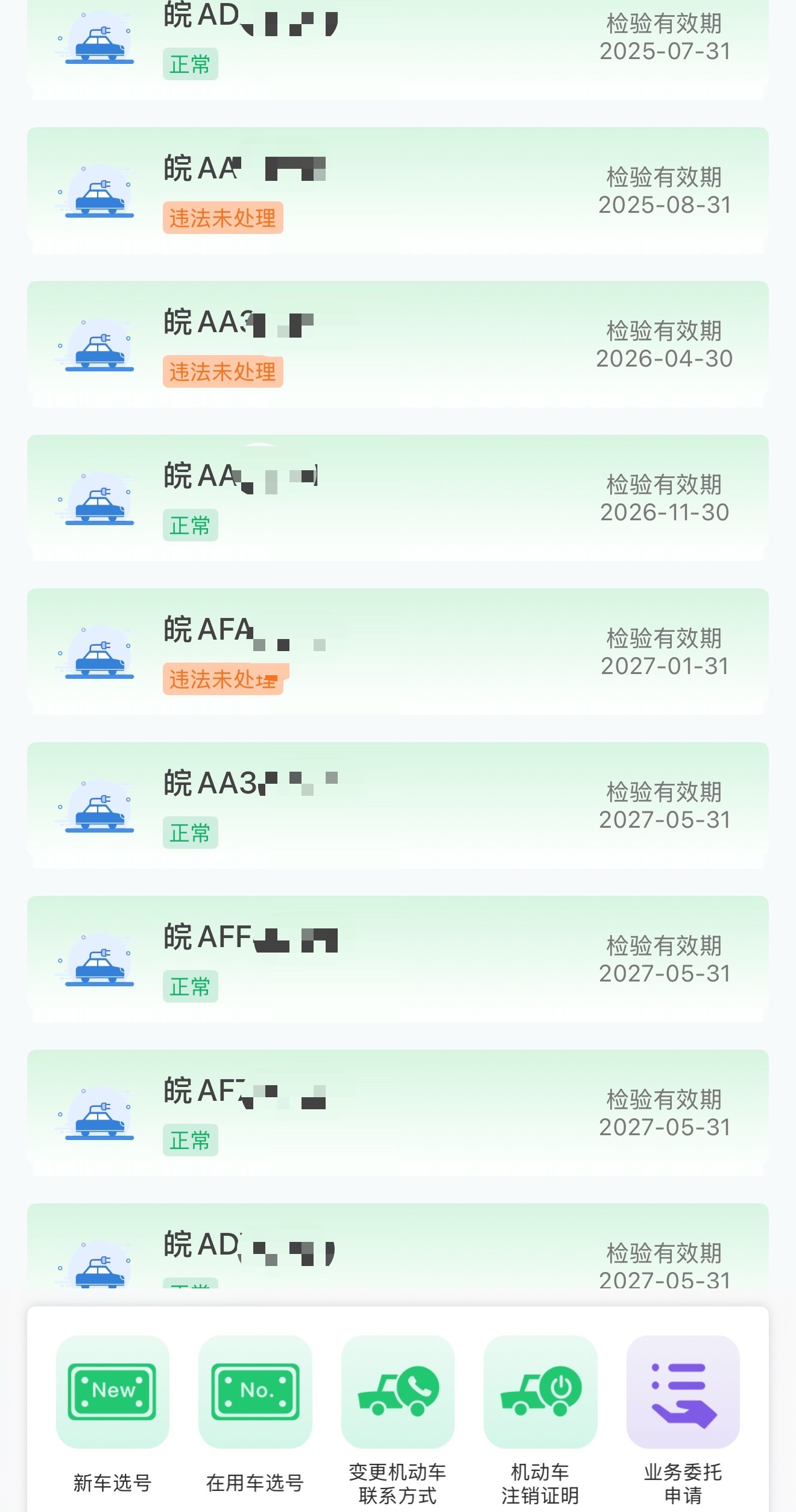Open 变更机动车联系方式

point(397,1420)
